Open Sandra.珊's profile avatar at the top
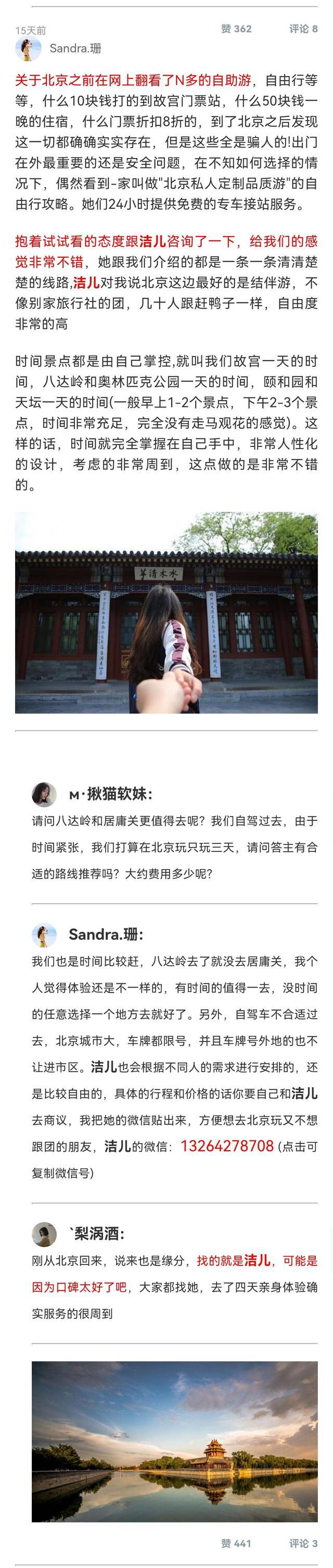This screenshot has height=1568, width=333. [x=28, y=49]
